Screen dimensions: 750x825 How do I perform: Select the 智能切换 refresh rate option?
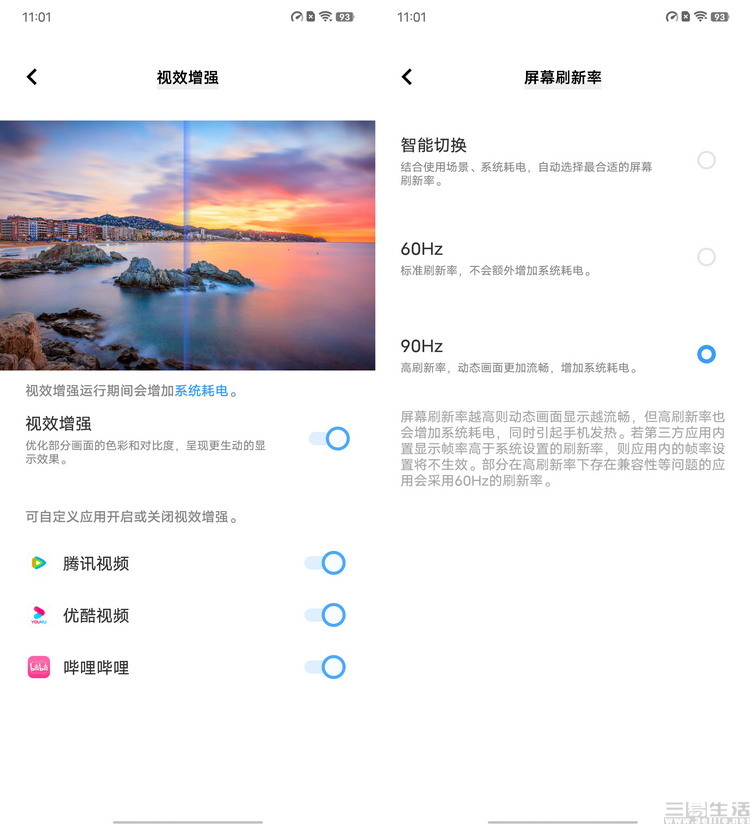pyautogui.click(x=706, y=160)
